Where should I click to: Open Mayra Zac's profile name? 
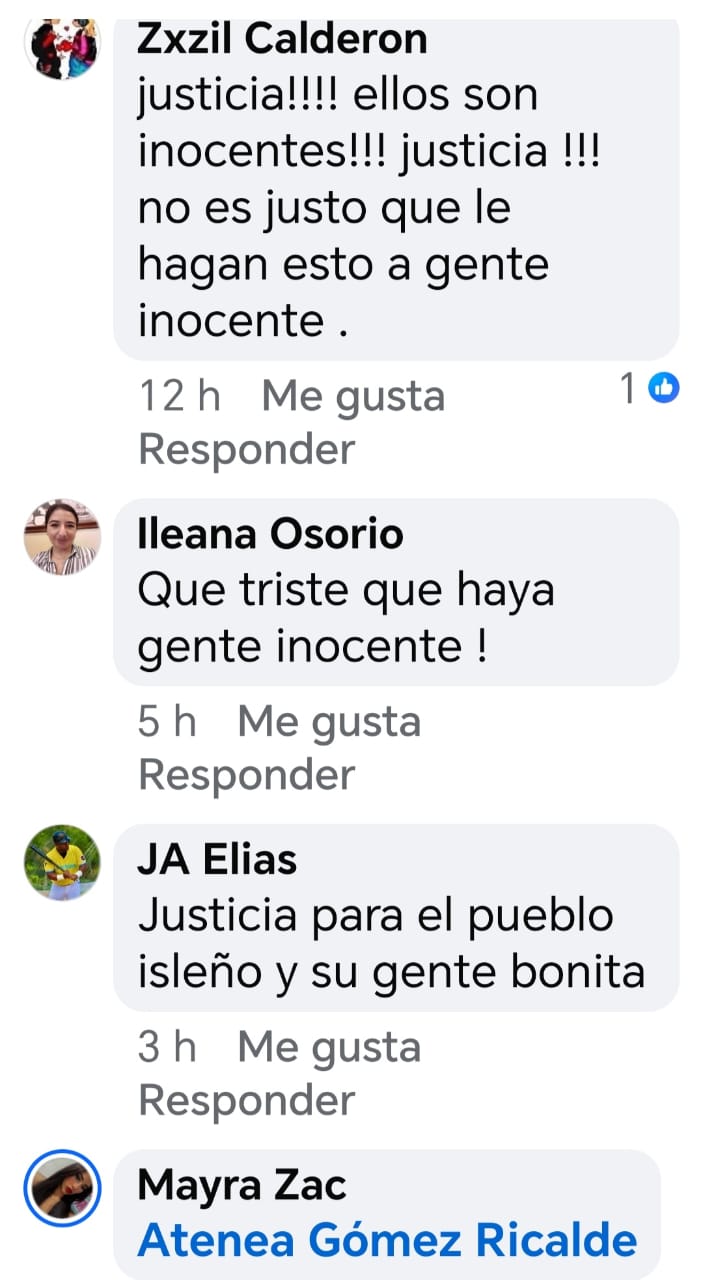click(241, 1185)
